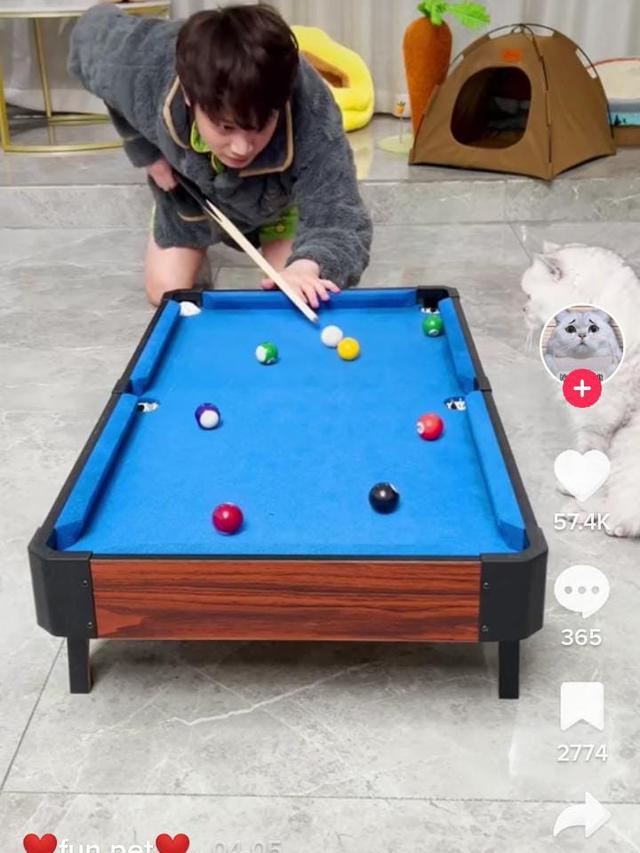Share this video with the arrow icon
Image resolution: width=640 pixels, height=853 pixels.
pos(582,815)
